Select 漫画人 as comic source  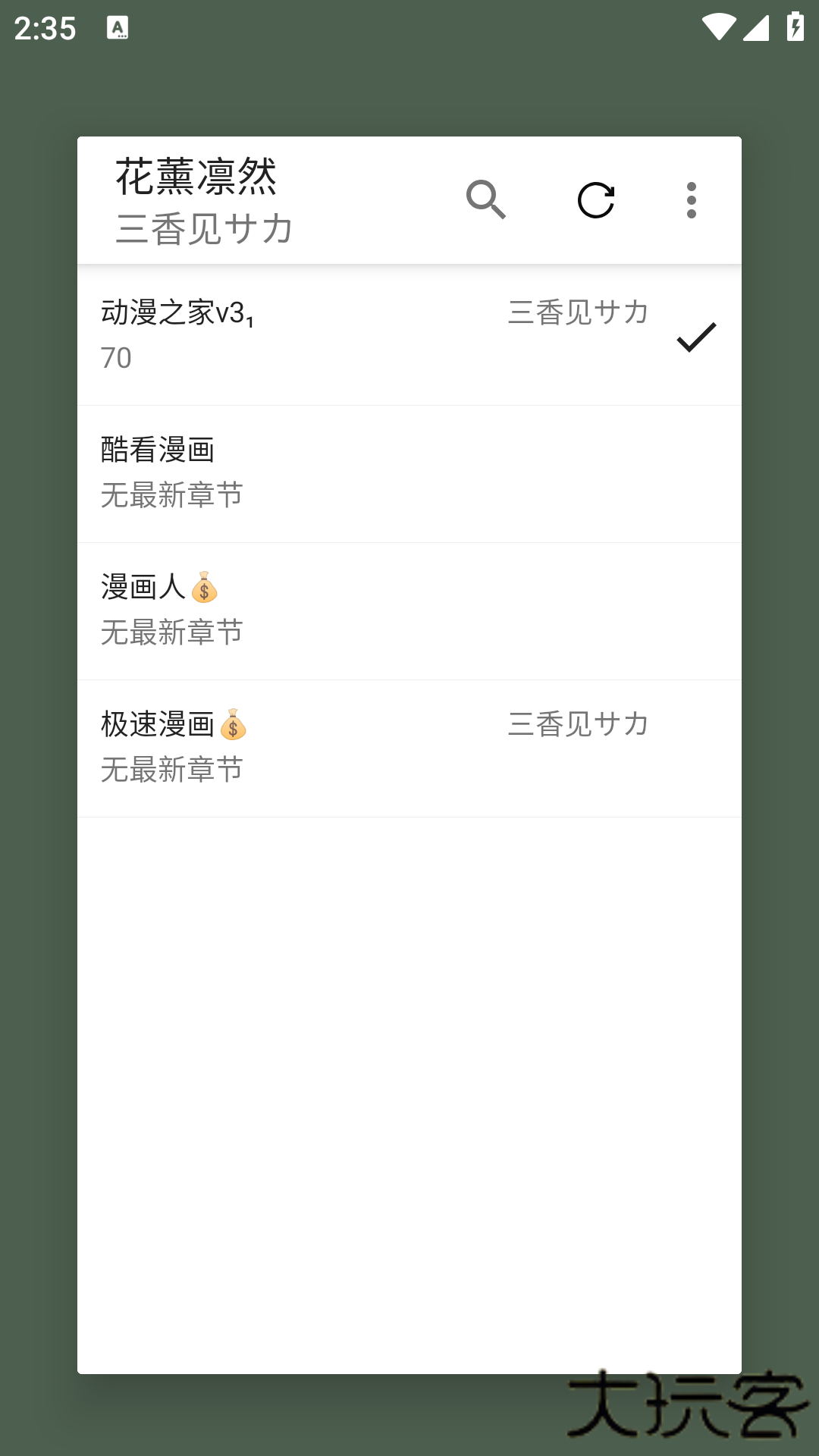tap(409, 608)
